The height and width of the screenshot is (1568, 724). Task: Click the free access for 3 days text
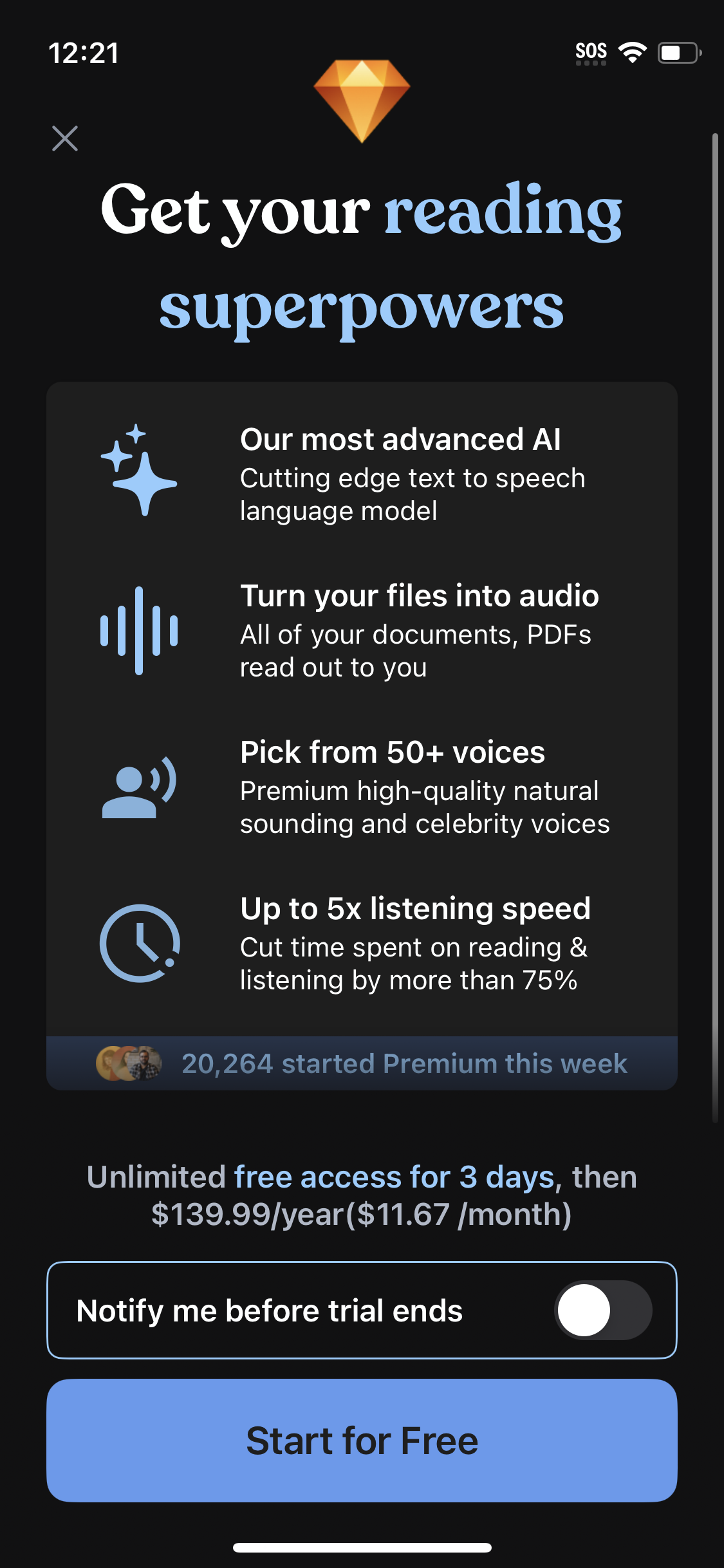(391, 1175)
